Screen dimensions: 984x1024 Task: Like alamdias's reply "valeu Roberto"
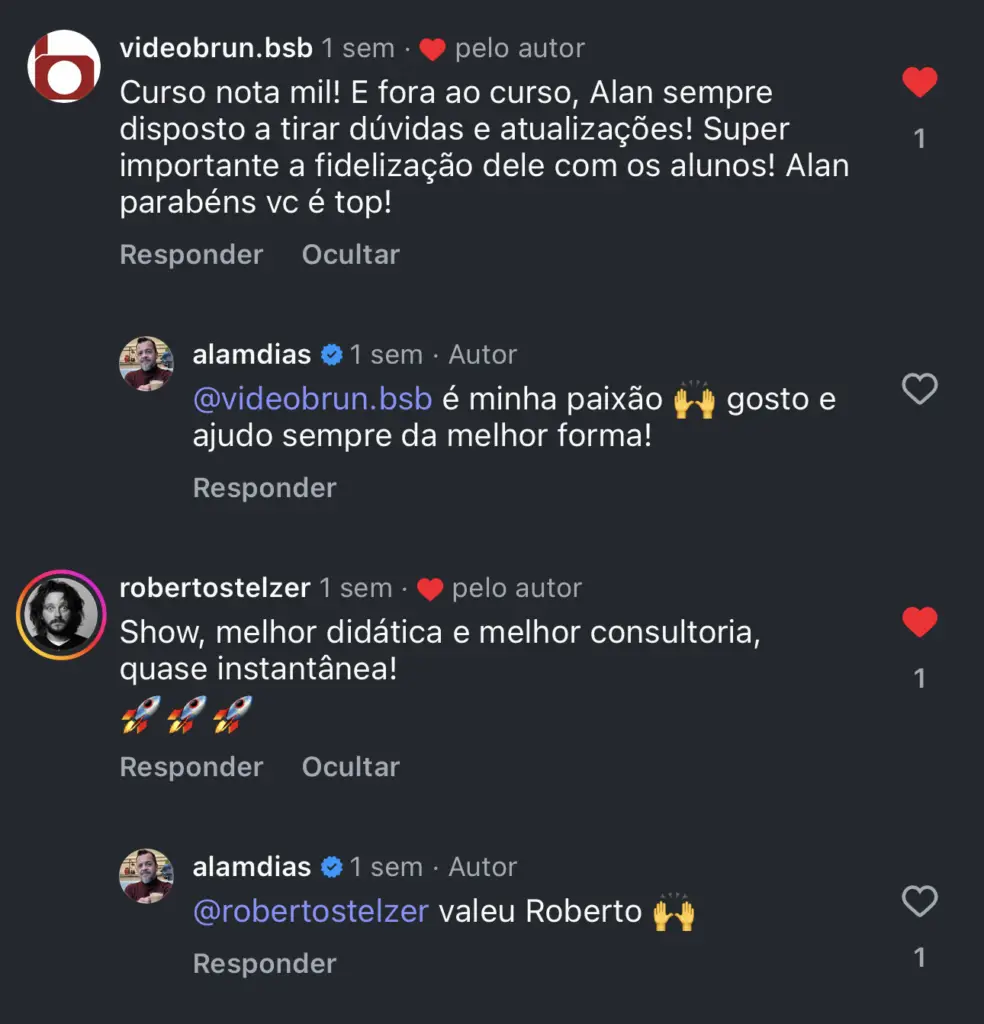click(x=919, y=902)
